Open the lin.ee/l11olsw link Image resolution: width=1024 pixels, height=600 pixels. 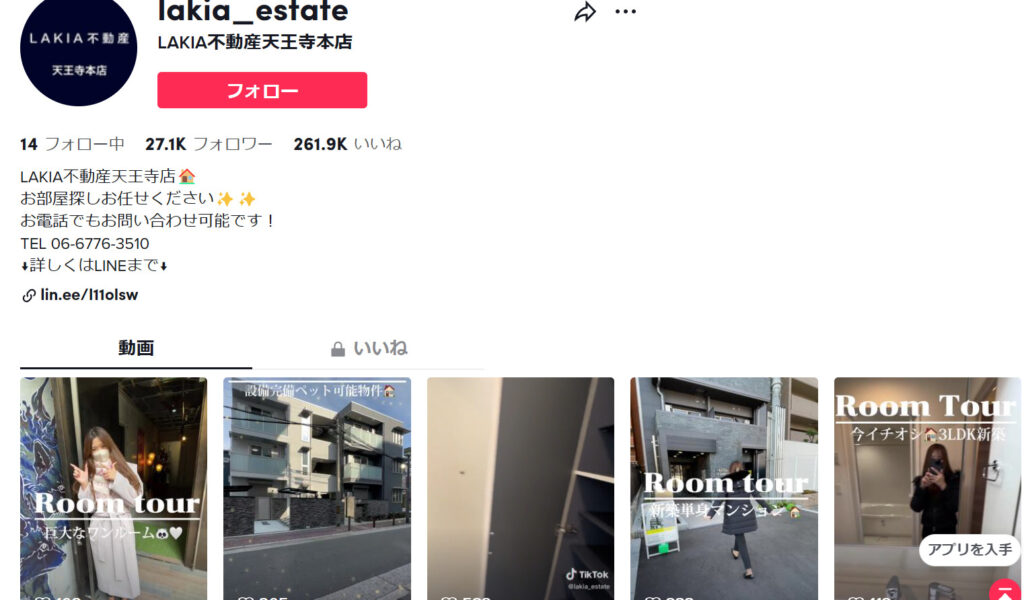point(88,295)
